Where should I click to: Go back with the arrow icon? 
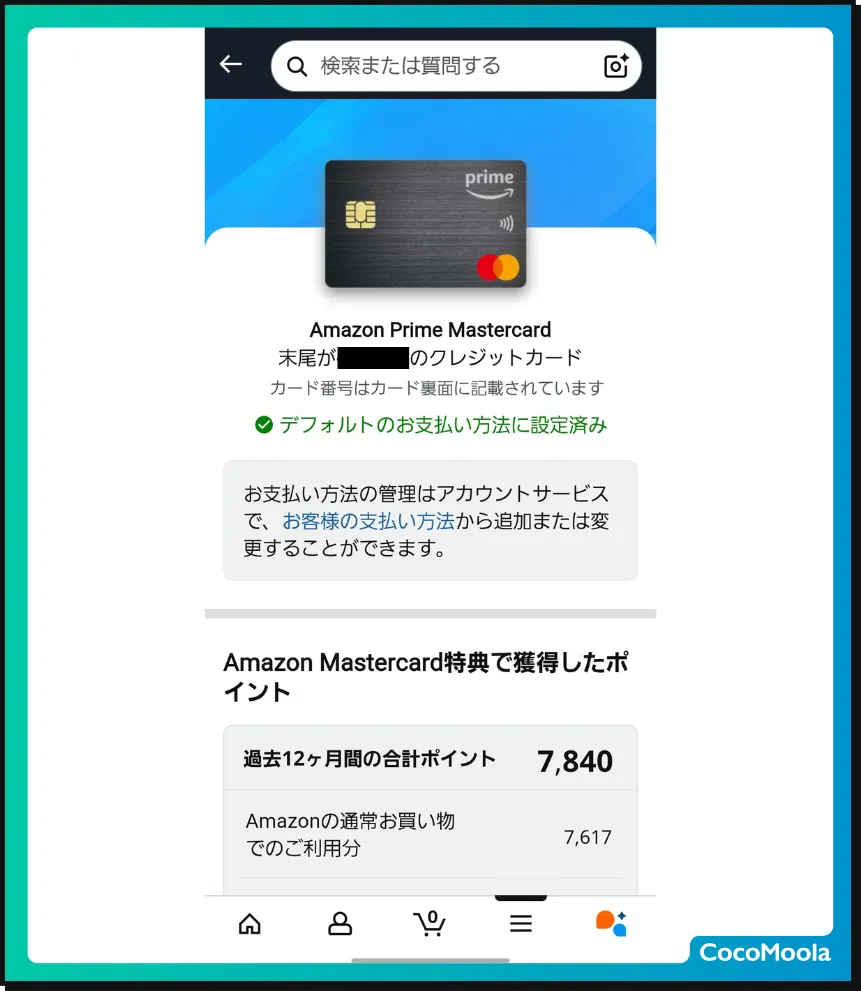(231, 65)
